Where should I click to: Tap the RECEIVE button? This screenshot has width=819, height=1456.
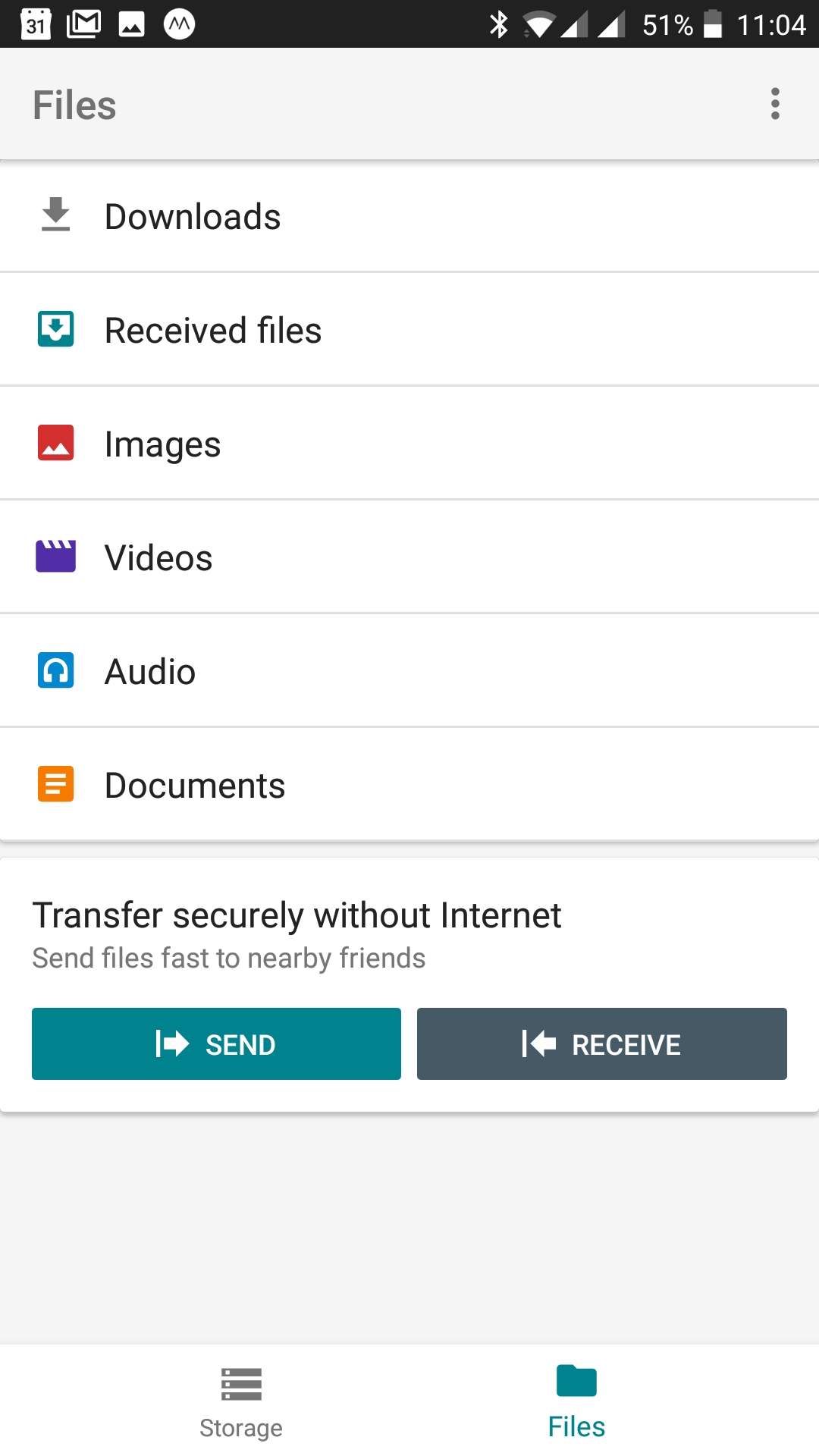pyautogui.click(x=602, y=1043)
